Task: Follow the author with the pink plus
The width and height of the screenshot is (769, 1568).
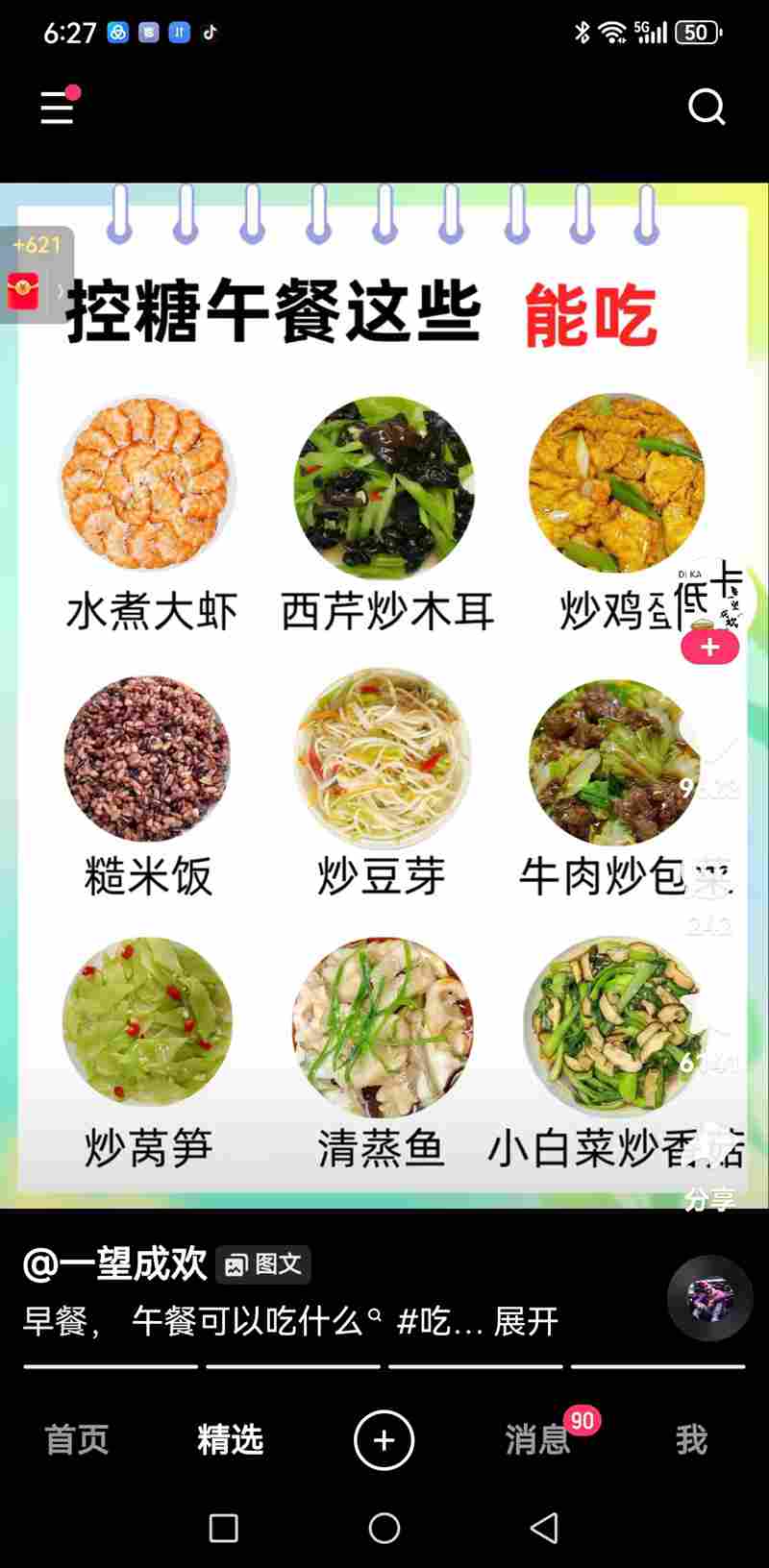Action: pyautogui.click(x=709, y=648)
